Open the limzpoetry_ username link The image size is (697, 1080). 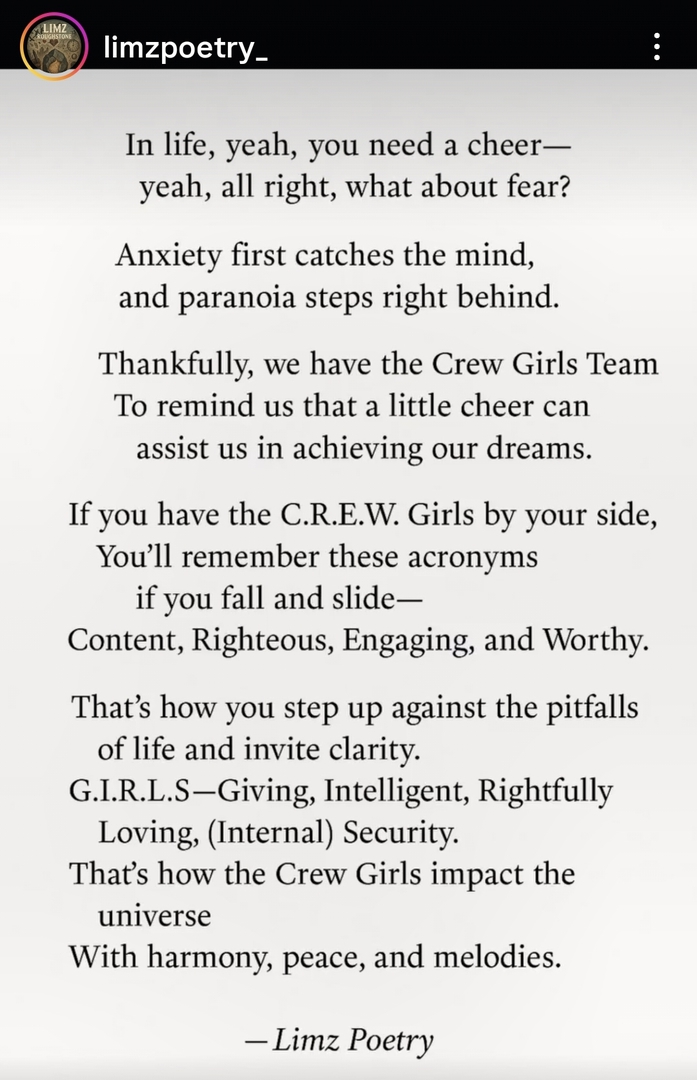(184, 46)
